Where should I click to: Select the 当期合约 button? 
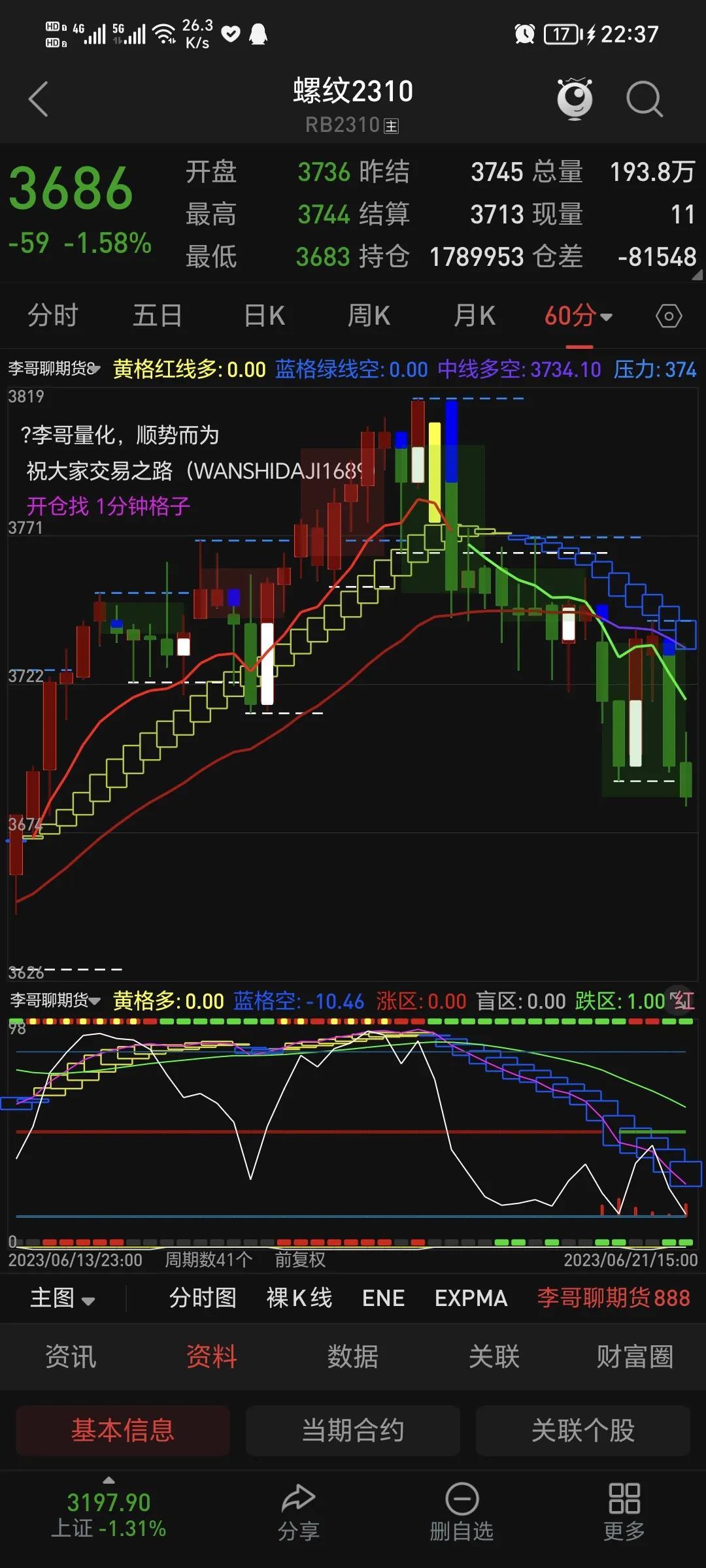[x=353, y=1430]
